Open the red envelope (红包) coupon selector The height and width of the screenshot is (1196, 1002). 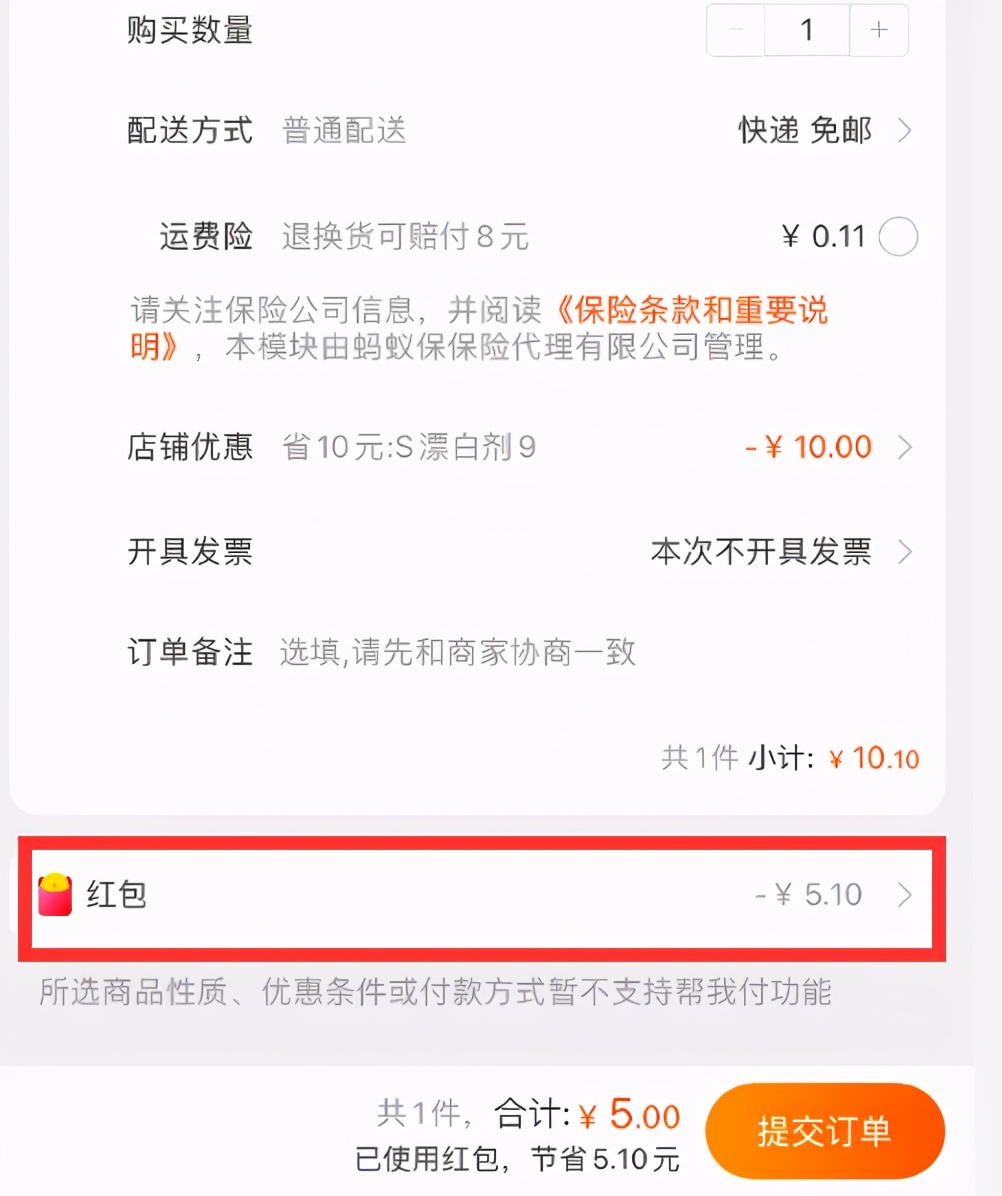point(480,895)
